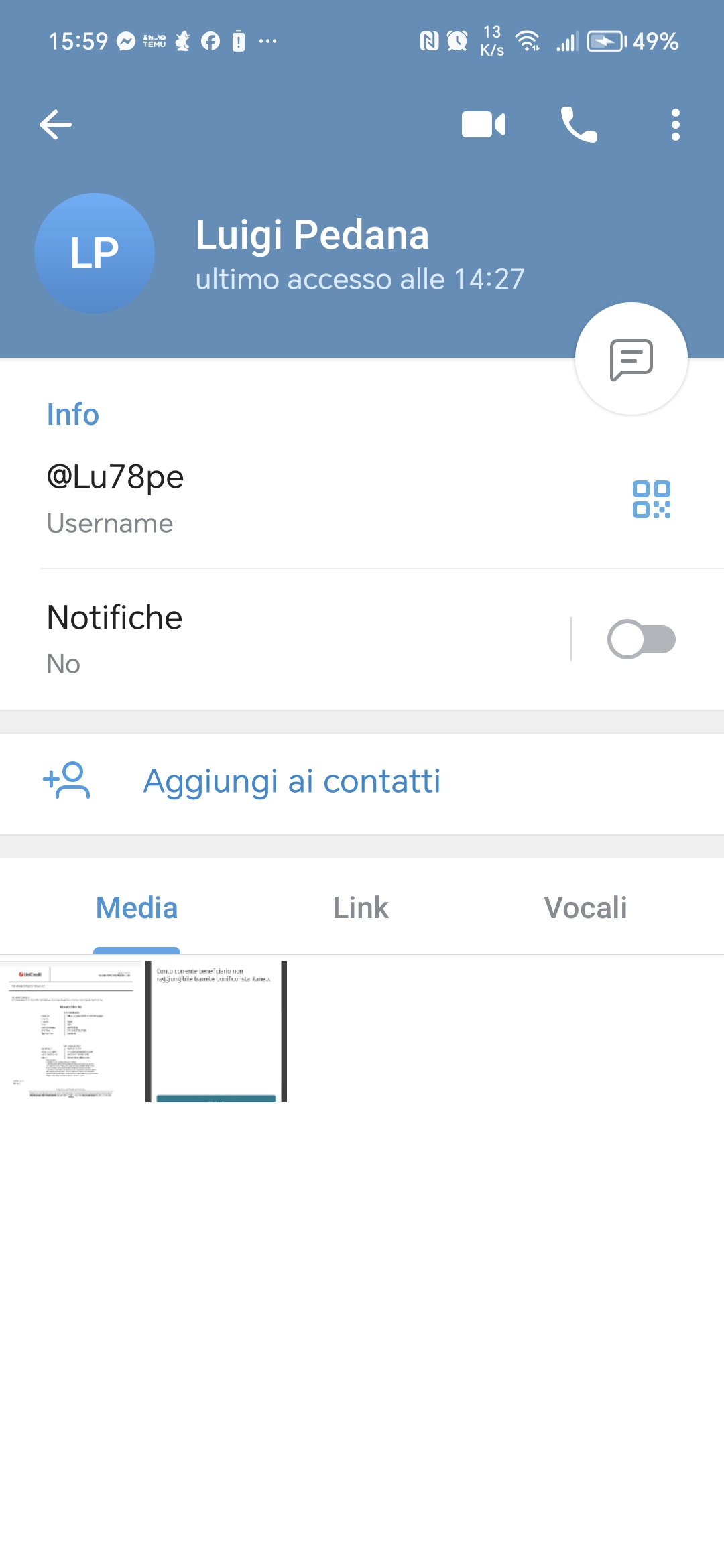The image size is (724, 1568).
Task: Open Luigi Pedana's LP profile avatar
Action: point(95,253)
